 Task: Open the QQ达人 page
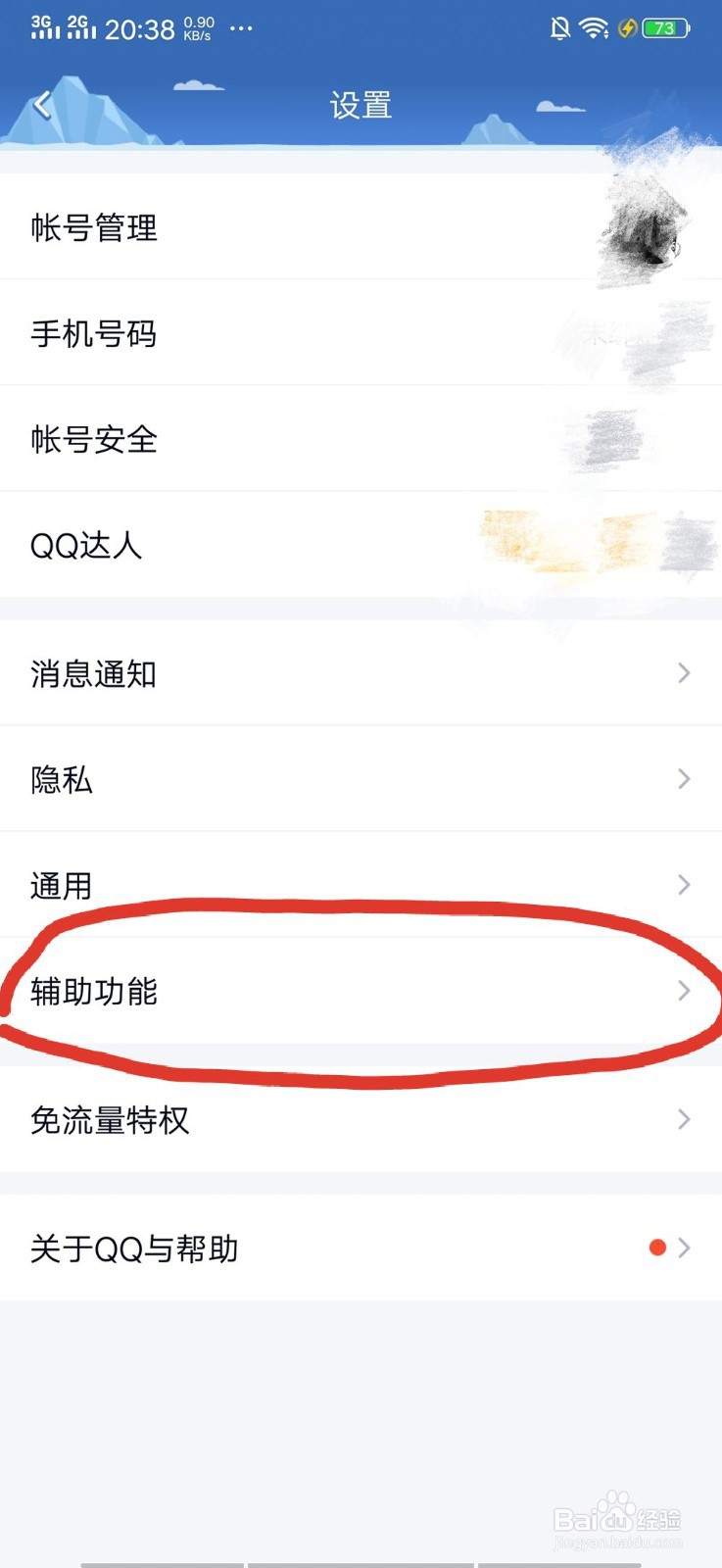tap(361, 545)
